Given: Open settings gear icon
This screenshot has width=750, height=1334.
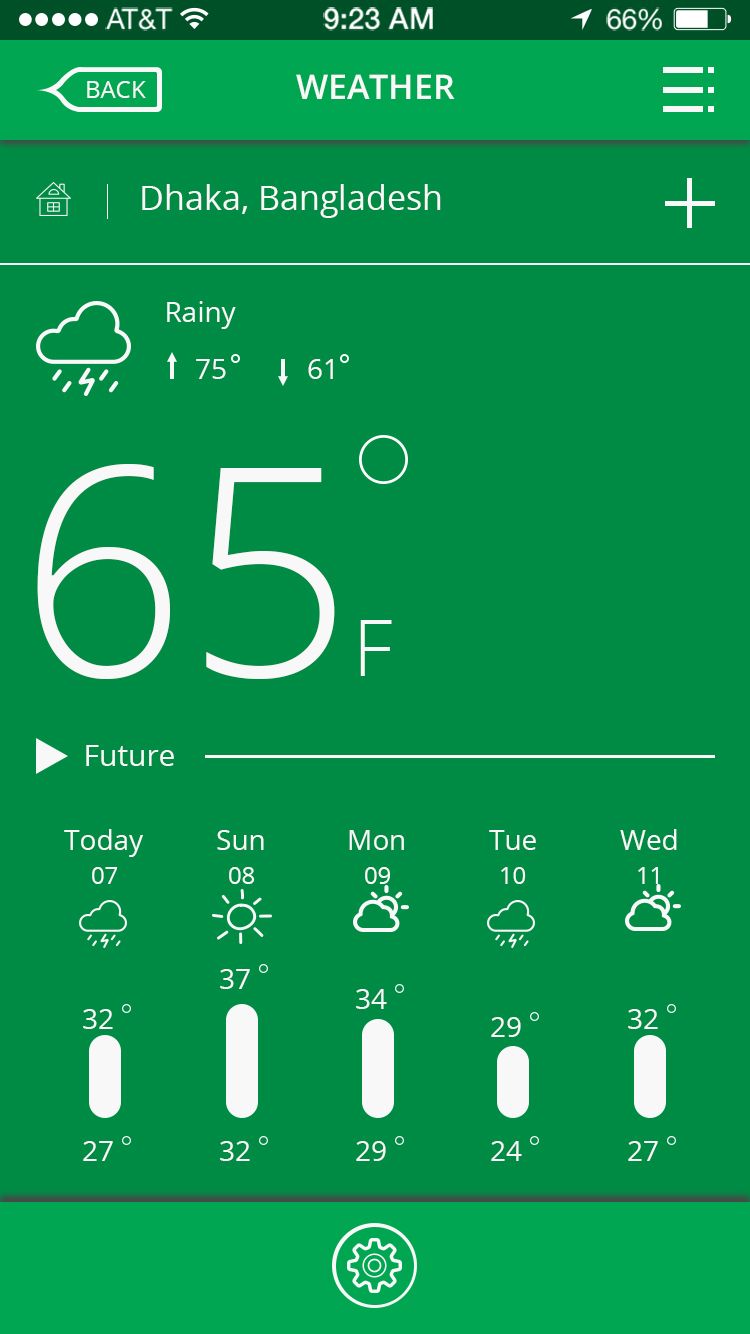Looking at the screenshot, I should (375, 1265).
